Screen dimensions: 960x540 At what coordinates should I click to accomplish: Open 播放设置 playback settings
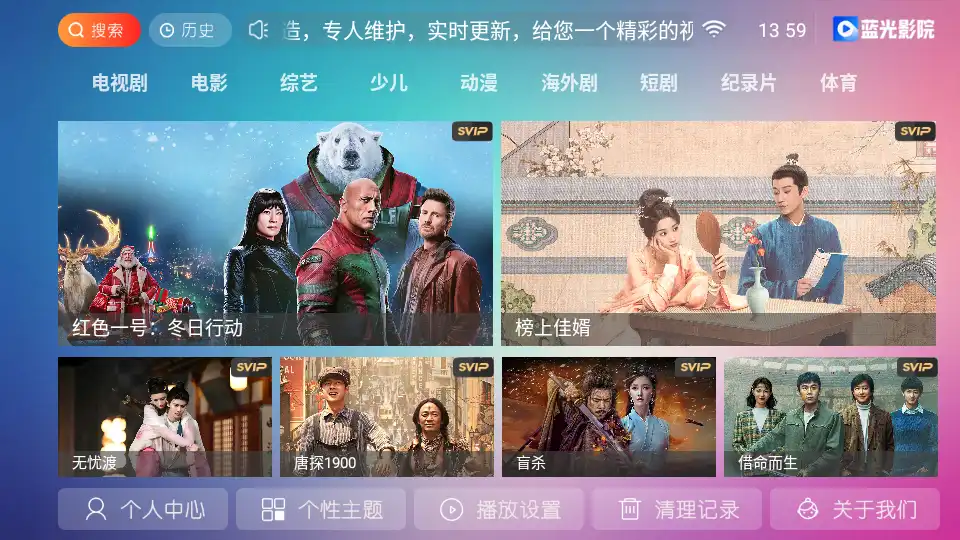pos(499,509)
